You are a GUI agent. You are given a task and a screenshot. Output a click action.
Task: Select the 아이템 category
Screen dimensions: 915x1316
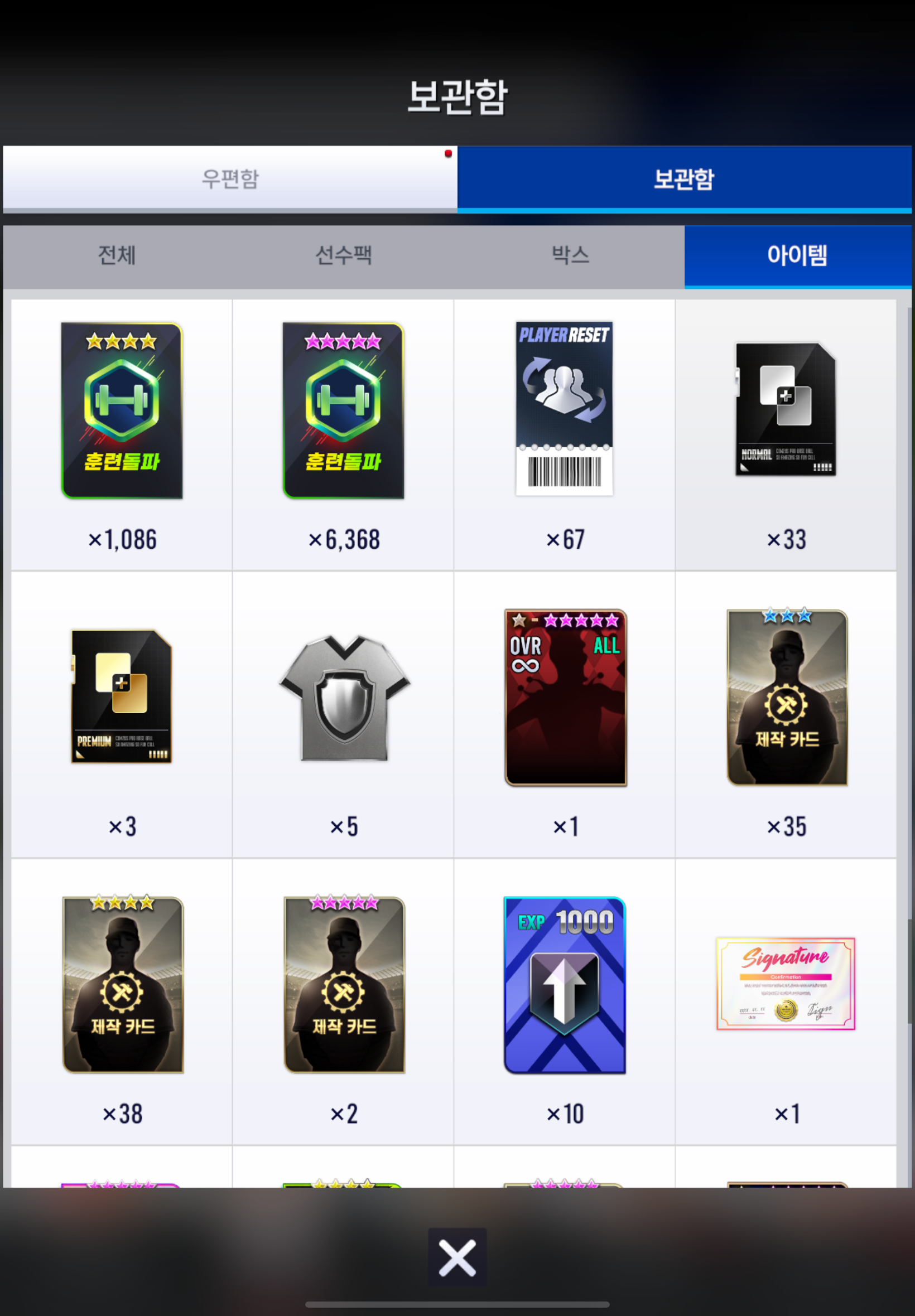pos(797,255)
